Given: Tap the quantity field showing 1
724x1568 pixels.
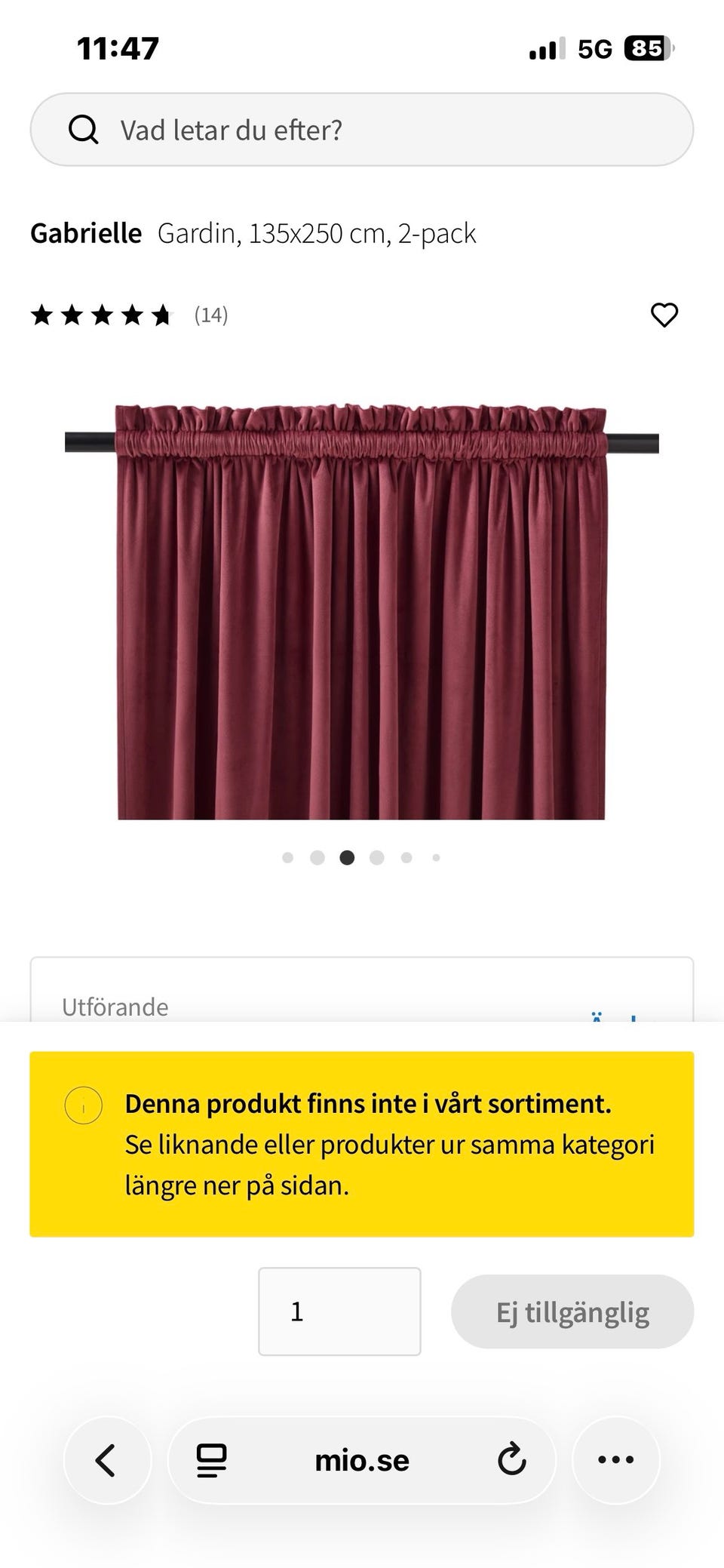Looking at the screenshot, I should tap(340, 1311).
